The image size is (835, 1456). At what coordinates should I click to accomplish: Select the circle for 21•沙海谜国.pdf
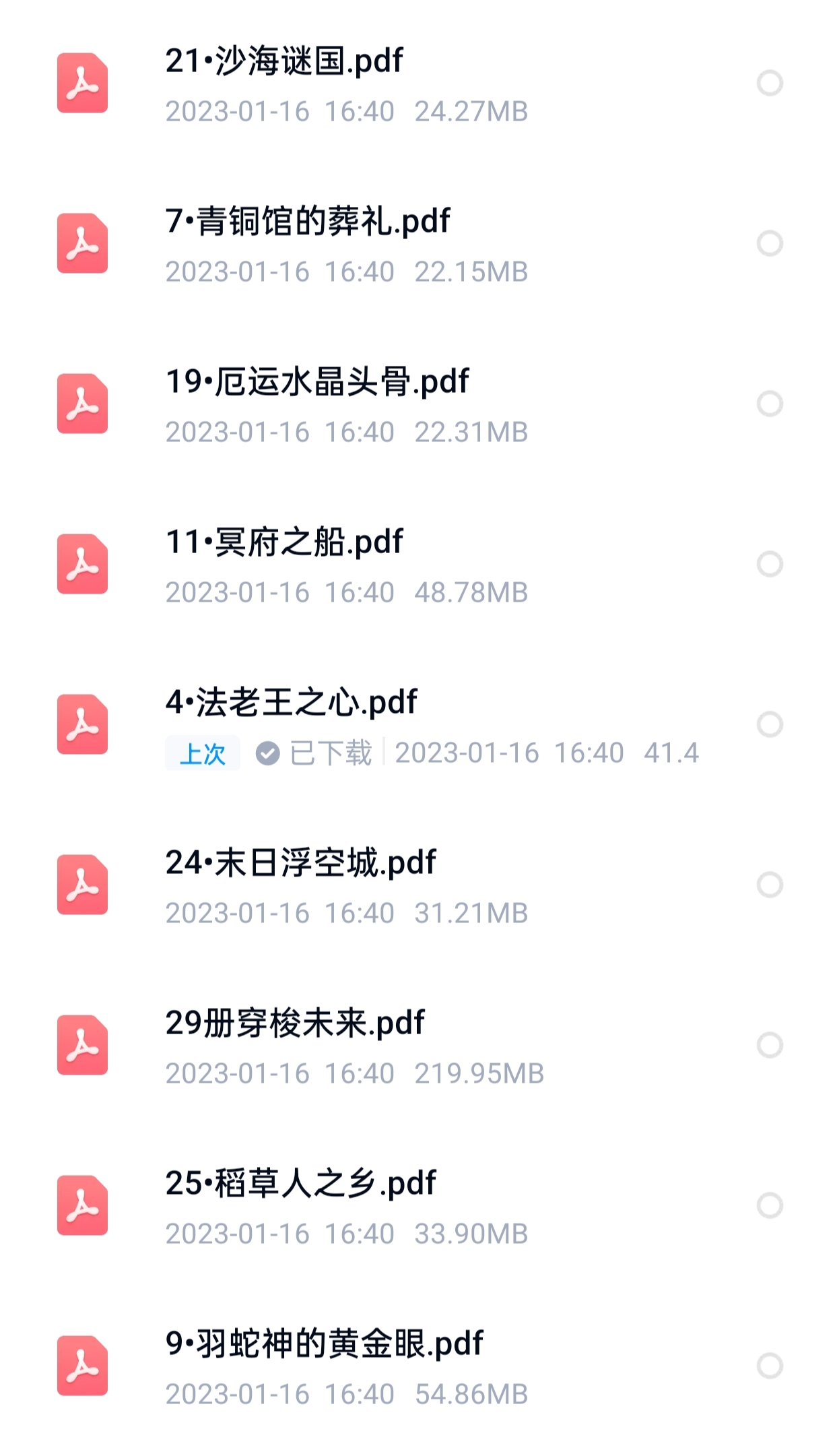tap(770, 83)
